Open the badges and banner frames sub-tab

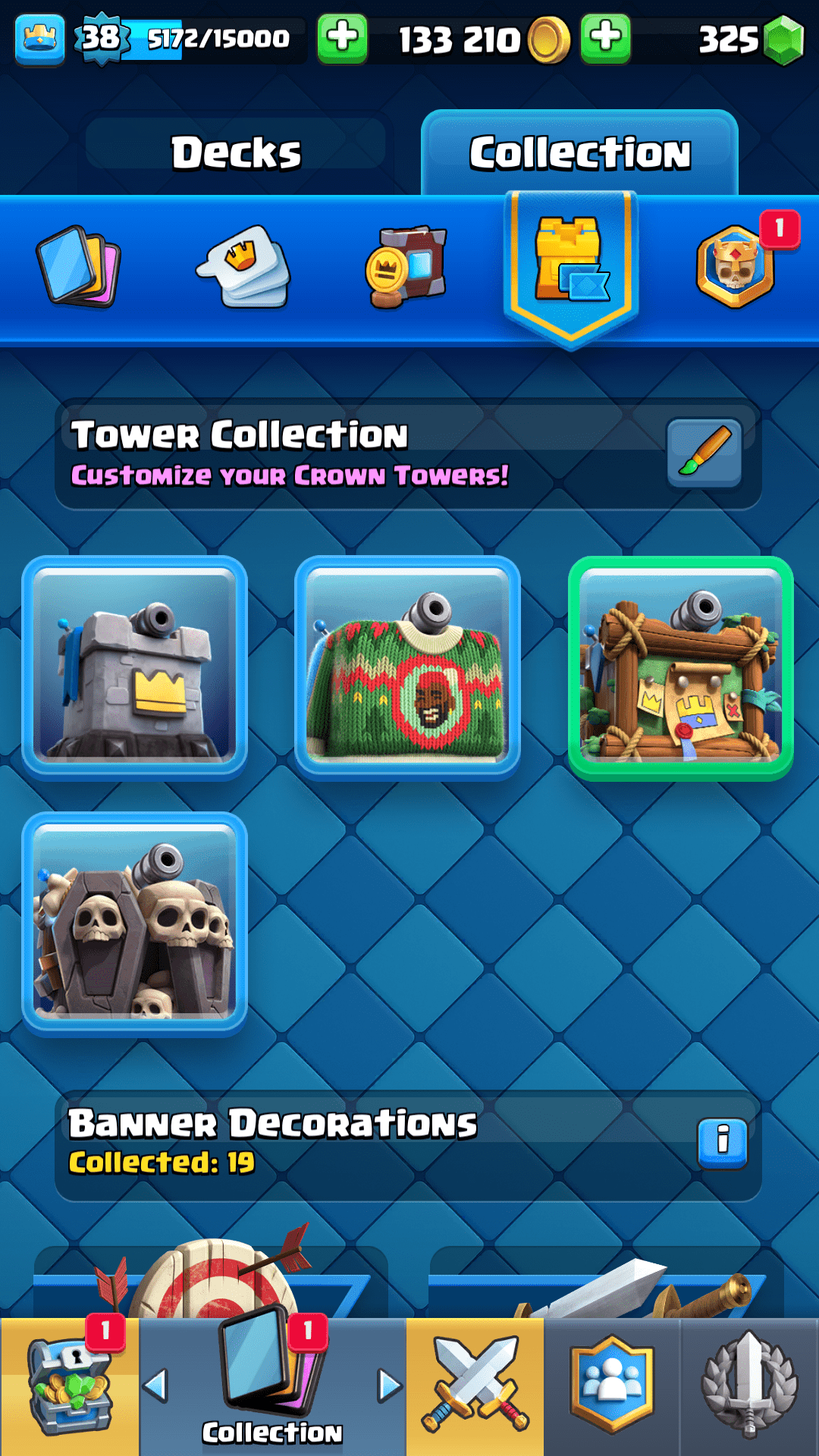tap(407, 266)
